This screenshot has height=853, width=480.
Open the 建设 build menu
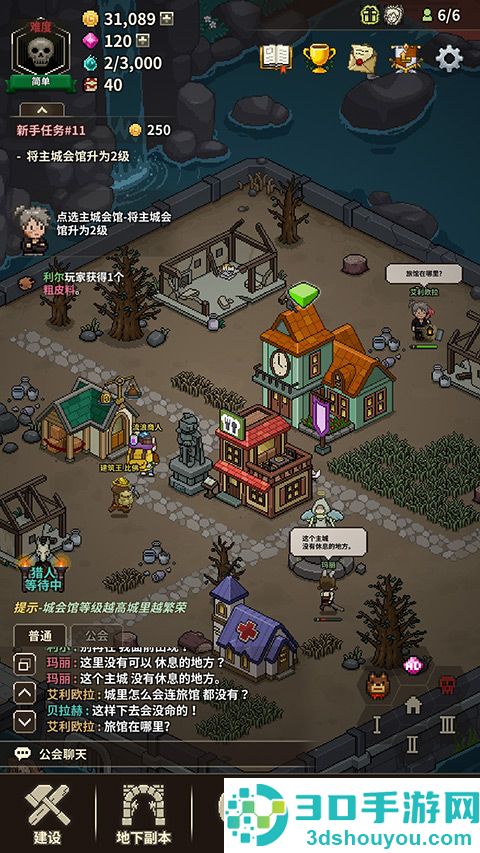(47, 814)
